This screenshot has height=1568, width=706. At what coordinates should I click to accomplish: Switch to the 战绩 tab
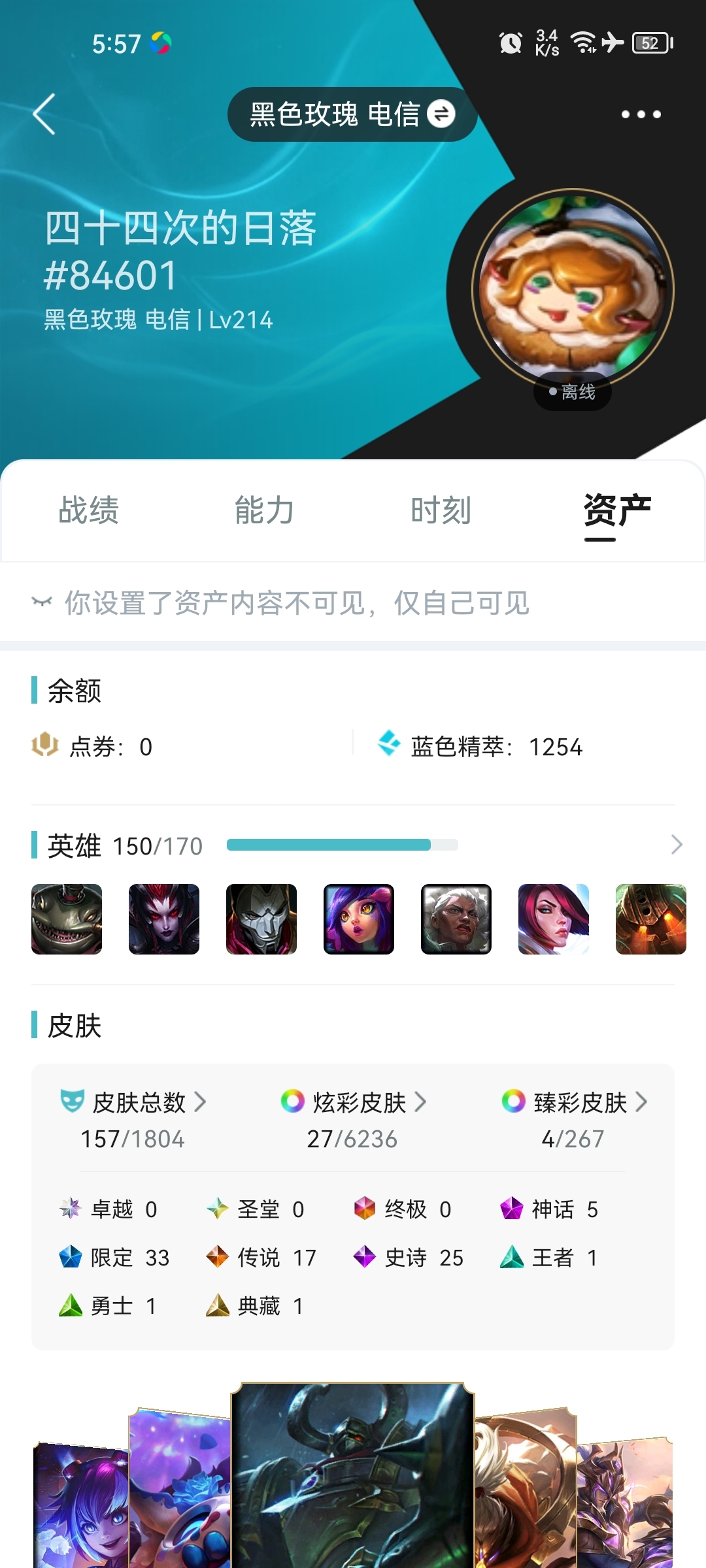click(89, 510)
